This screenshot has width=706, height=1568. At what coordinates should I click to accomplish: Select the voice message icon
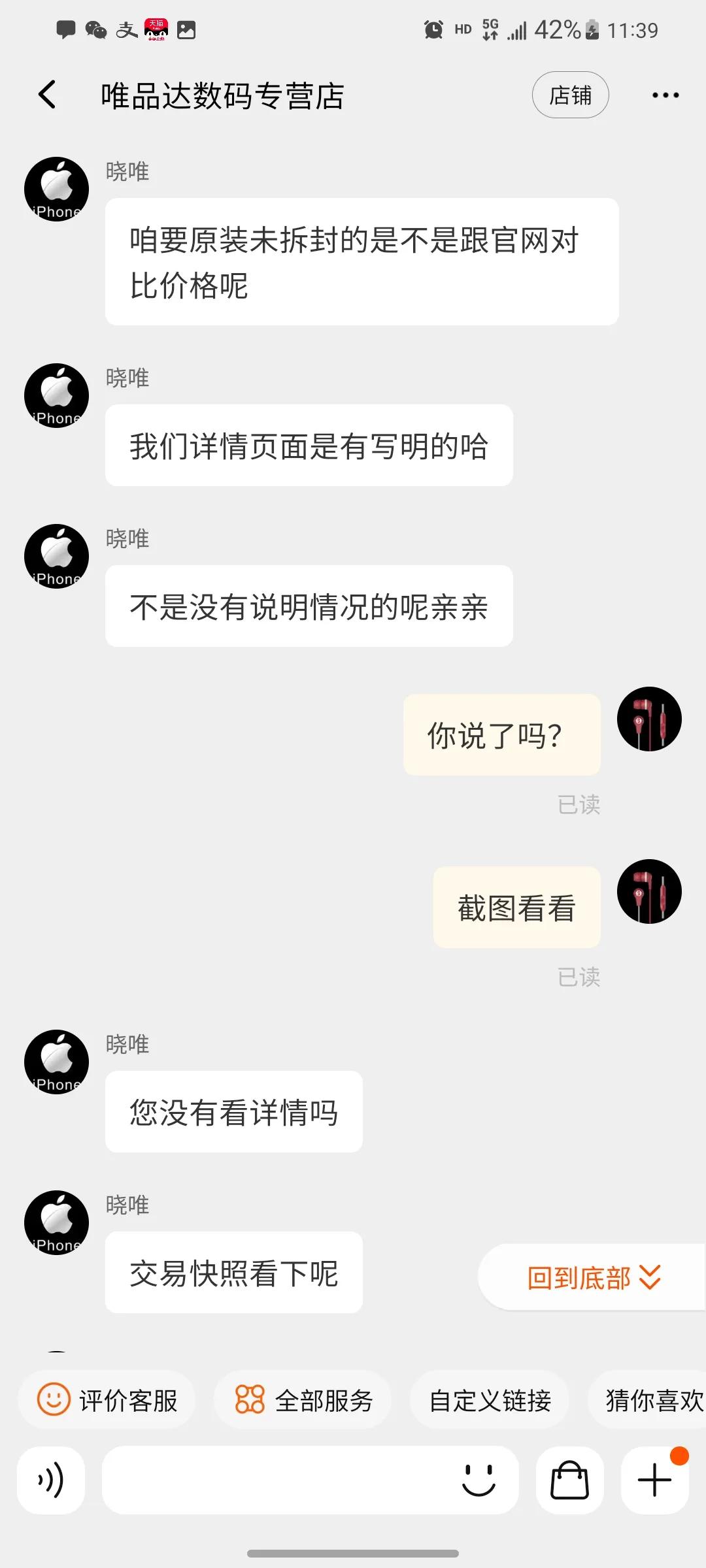click(x=51, y=1480)
